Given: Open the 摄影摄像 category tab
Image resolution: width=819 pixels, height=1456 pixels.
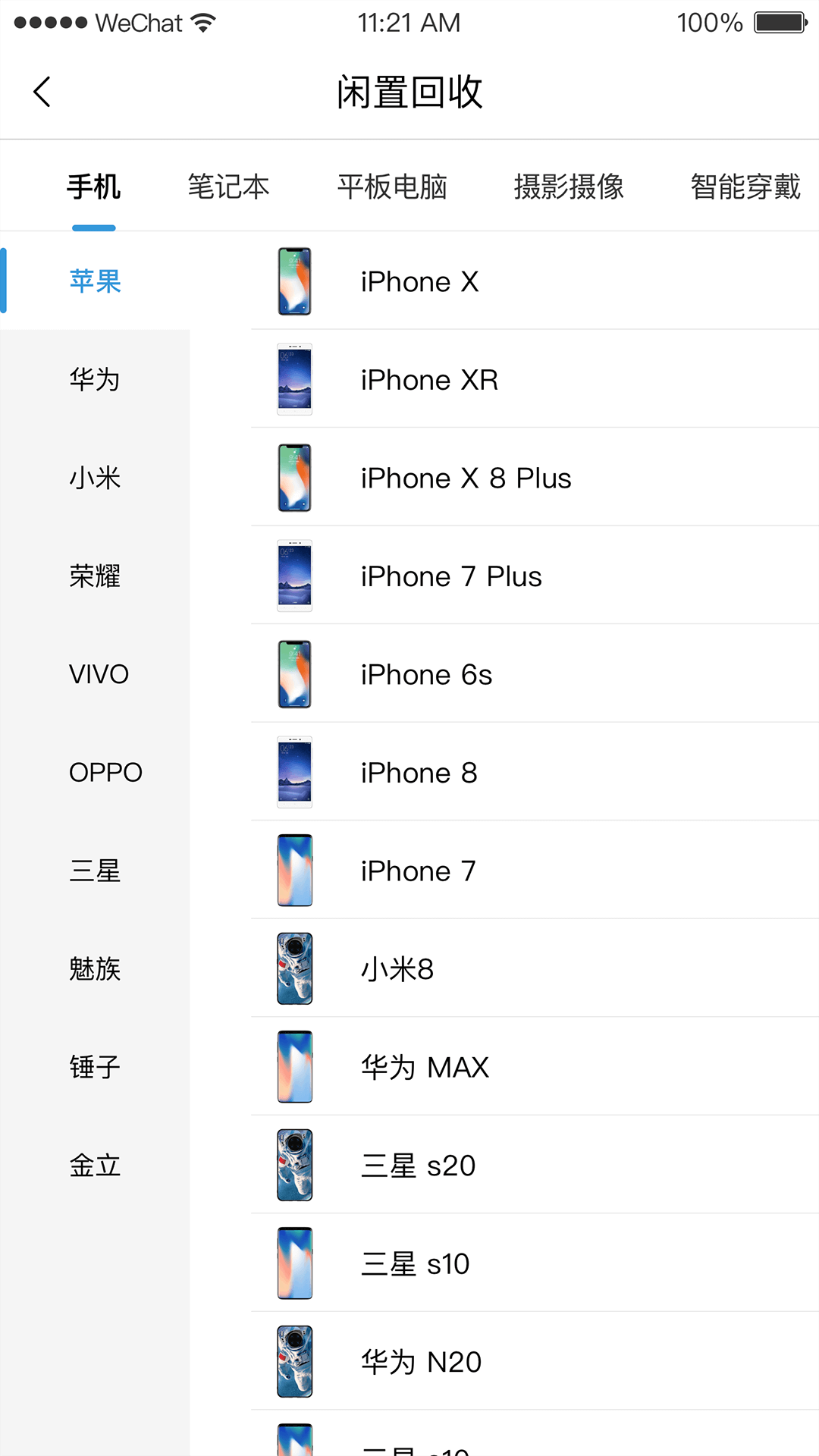Looking at the screenshot, I should (569, 187).
